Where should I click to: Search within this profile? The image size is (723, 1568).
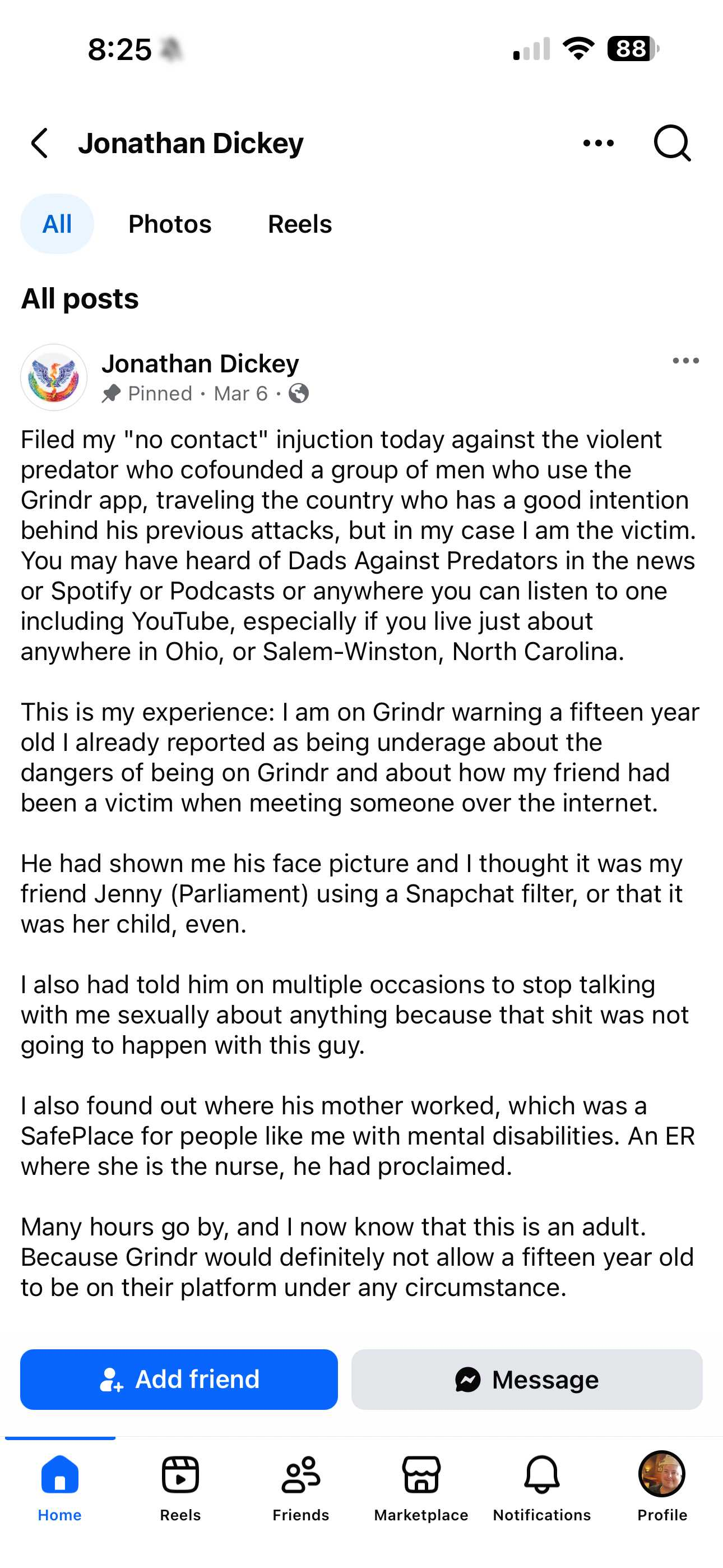pyautogui.click(x=672, y=143)
